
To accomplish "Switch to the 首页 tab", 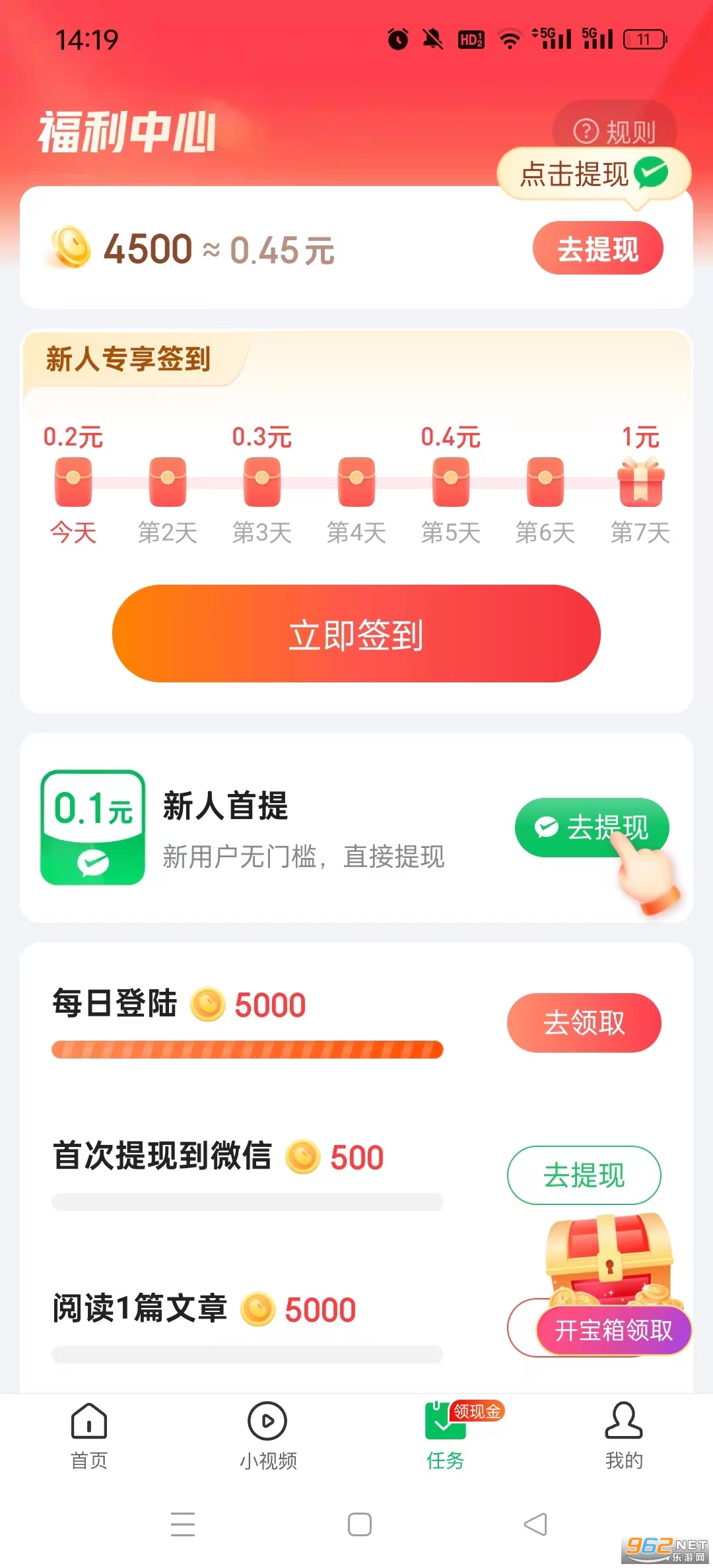I will click(x=89, y=1437).
